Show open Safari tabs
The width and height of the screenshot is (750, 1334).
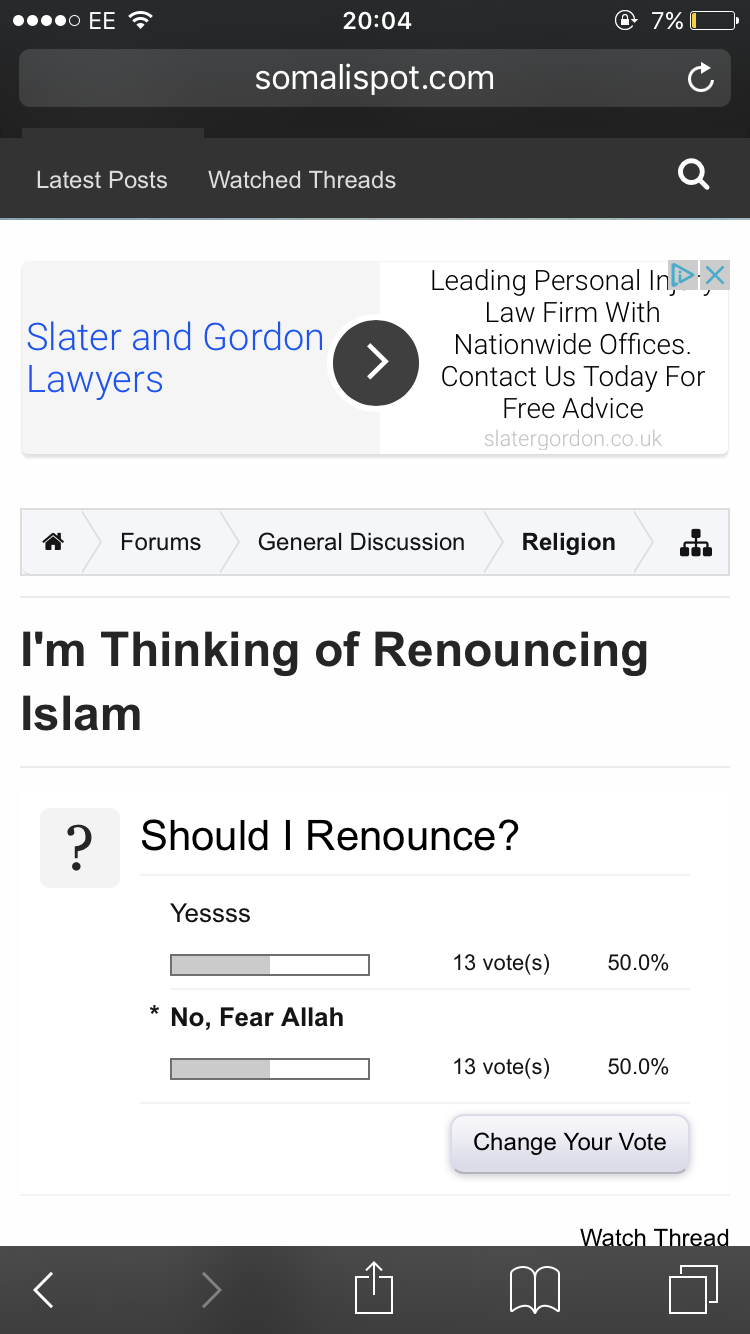pos(692,1290)
